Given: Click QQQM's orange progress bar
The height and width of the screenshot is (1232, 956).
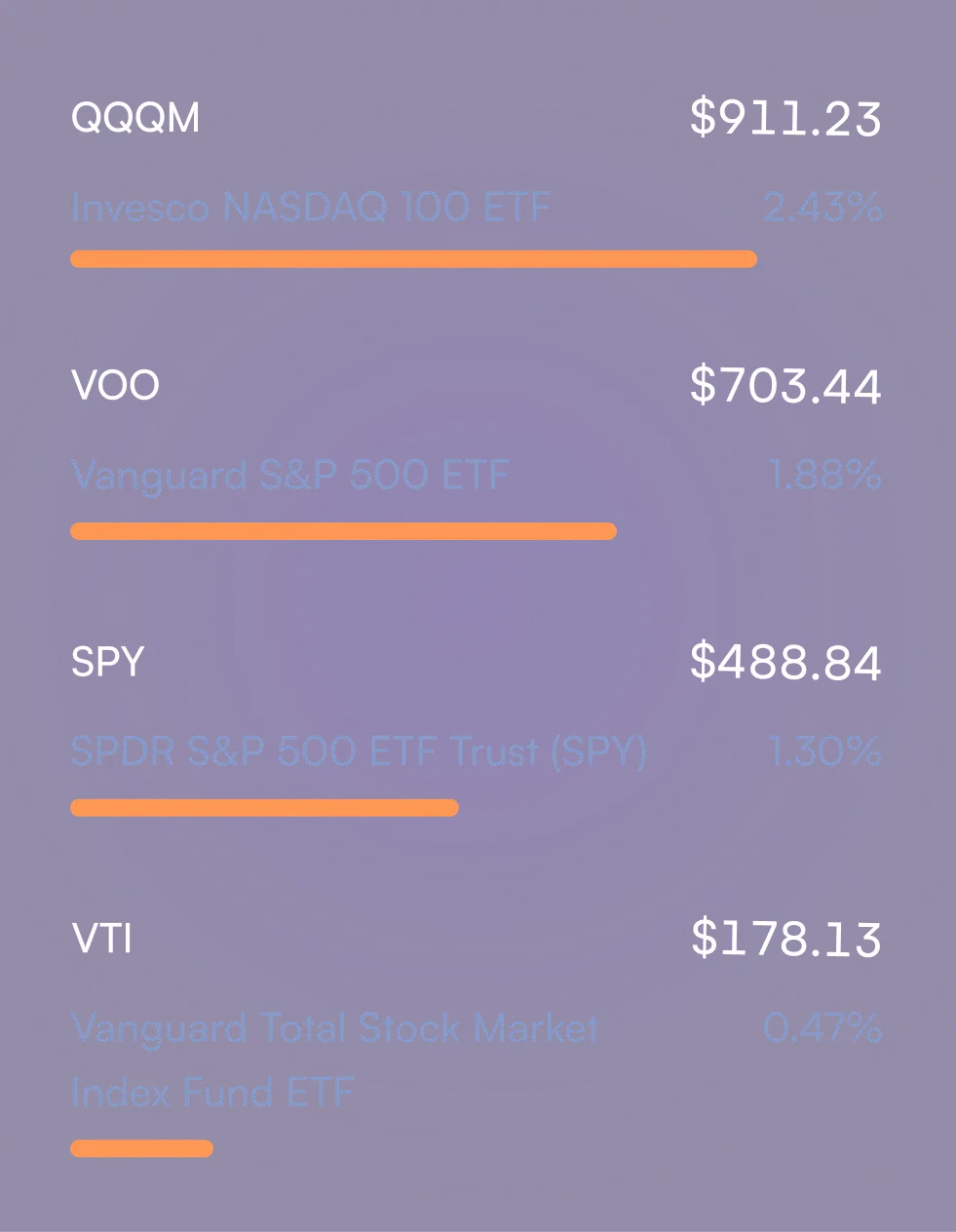Looking at the screenshot, I should pyautogui.click(x=413, y=257).
